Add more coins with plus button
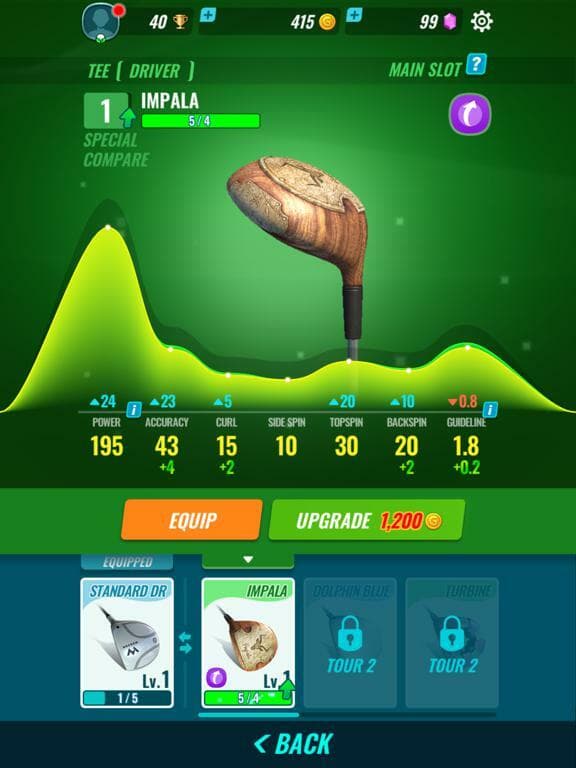The image size is (576, 768). pos(208,15)
